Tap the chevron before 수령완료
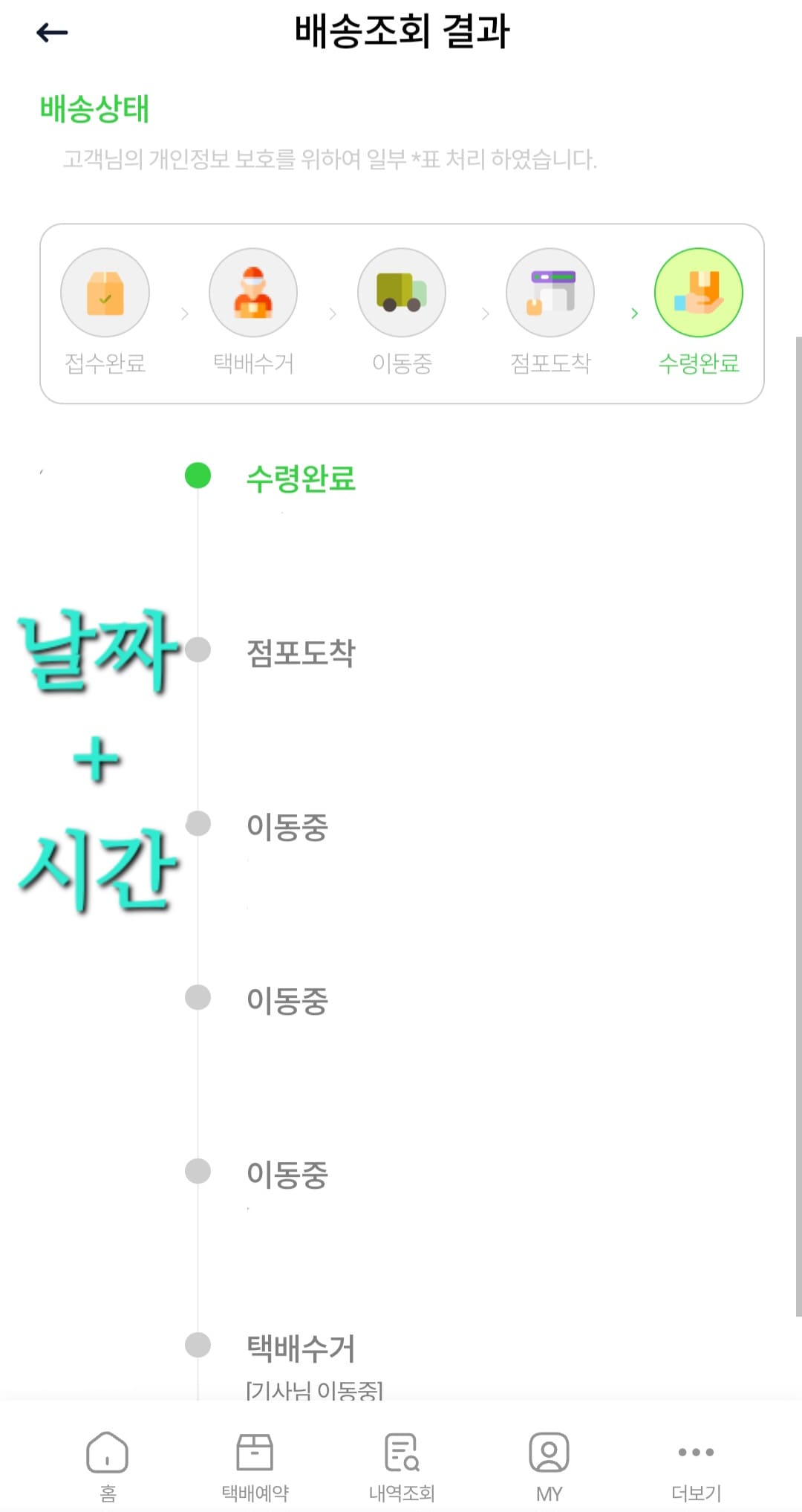 [x=635, y=314]
